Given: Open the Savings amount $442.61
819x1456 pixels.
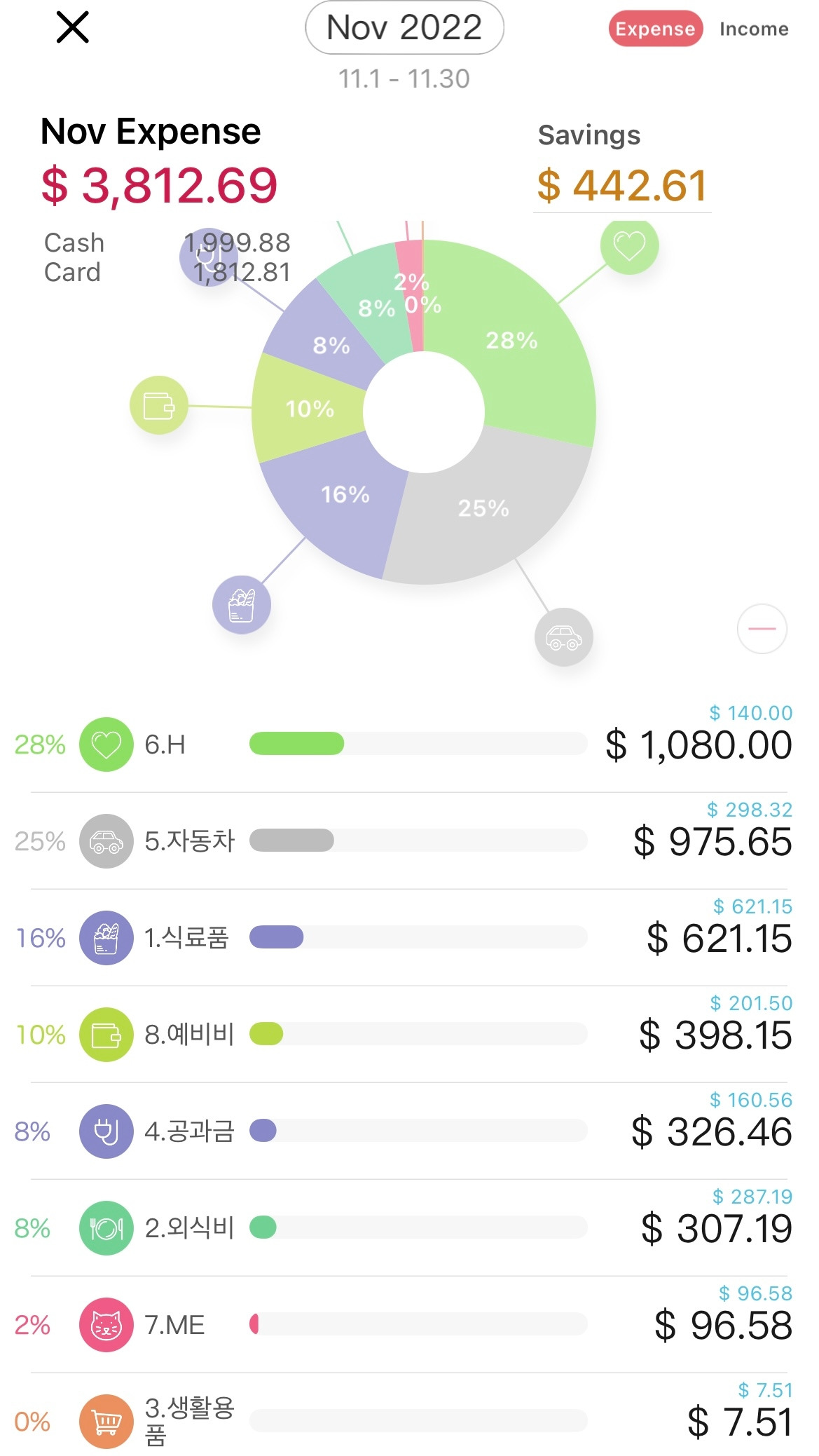Looking at the screenshot, I should pyautogui.click(x=621, y=186).
